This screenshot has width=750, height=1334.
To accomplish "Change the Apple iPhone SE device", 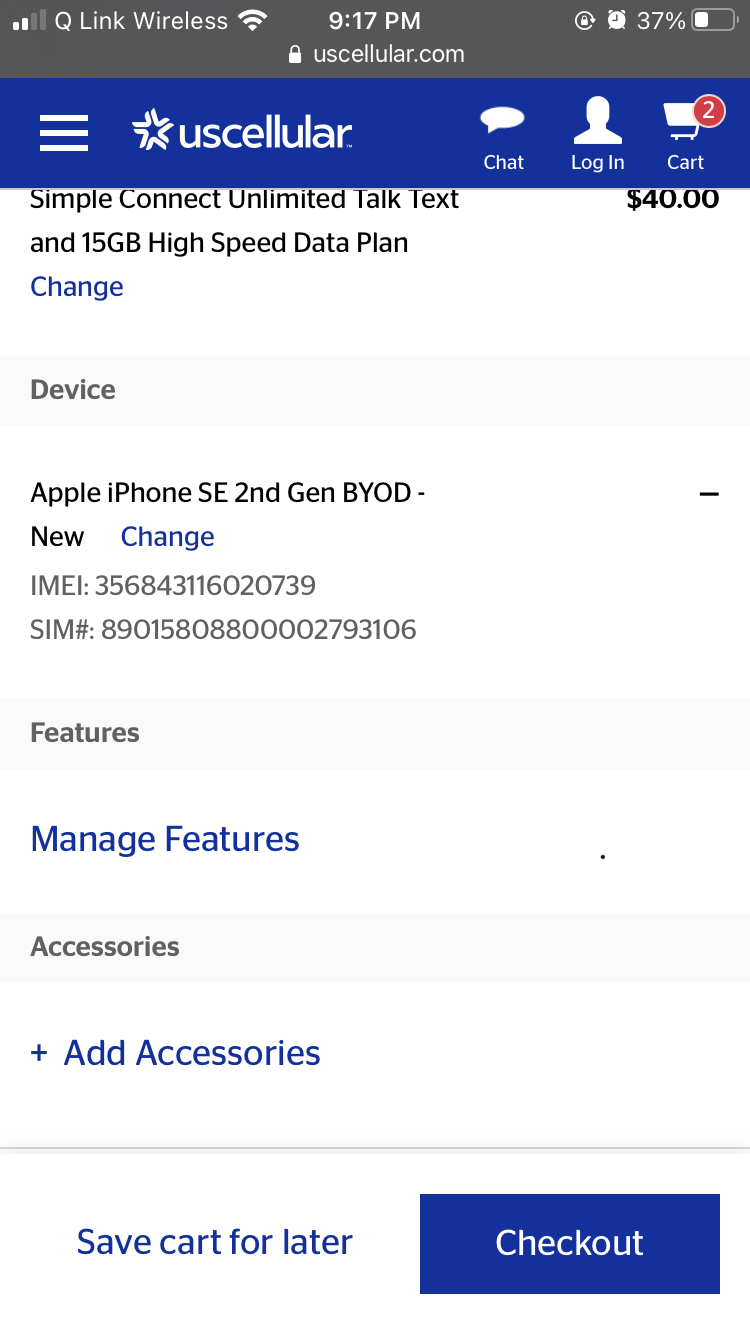I will point(167,536).
